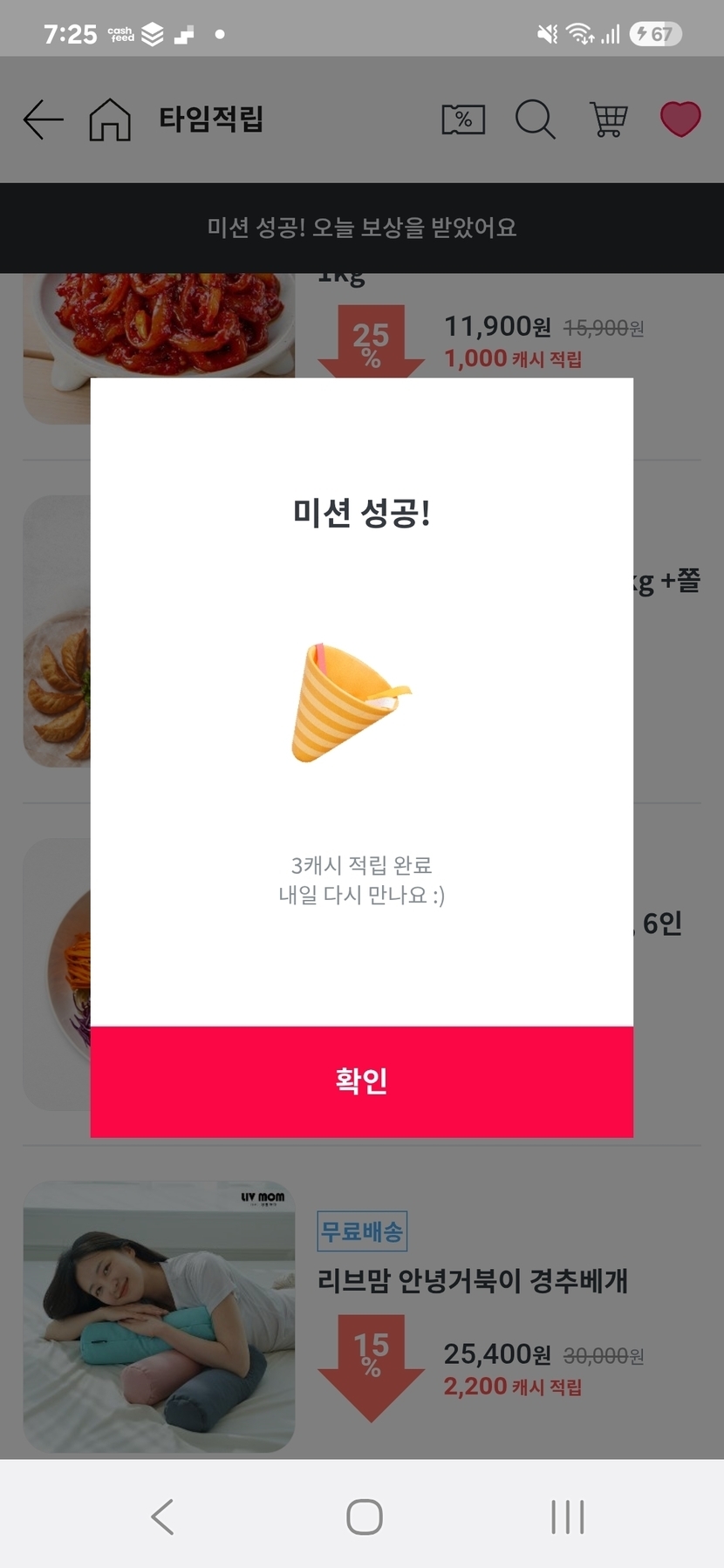
Task: Open search from the top bar
Action: pos(535,119)
